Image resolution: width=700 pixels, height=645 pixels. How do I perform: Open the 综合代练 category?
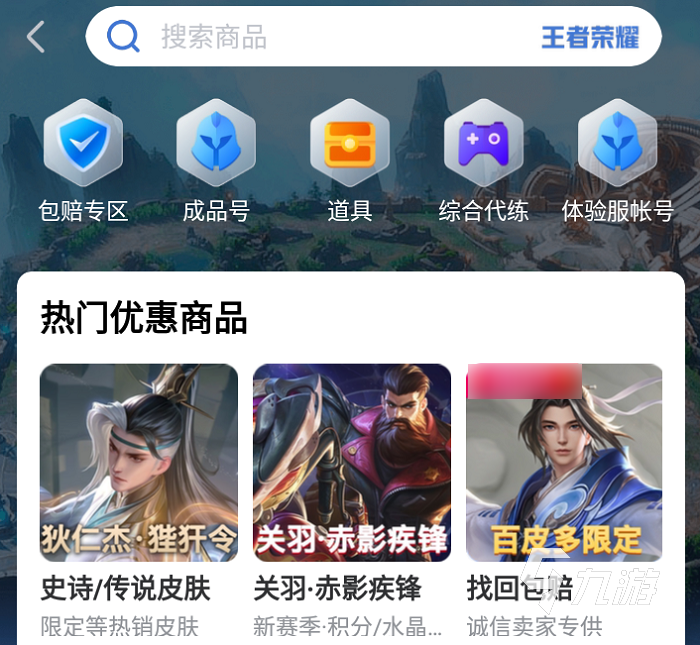pyautogui.click(x=483, y=148)
